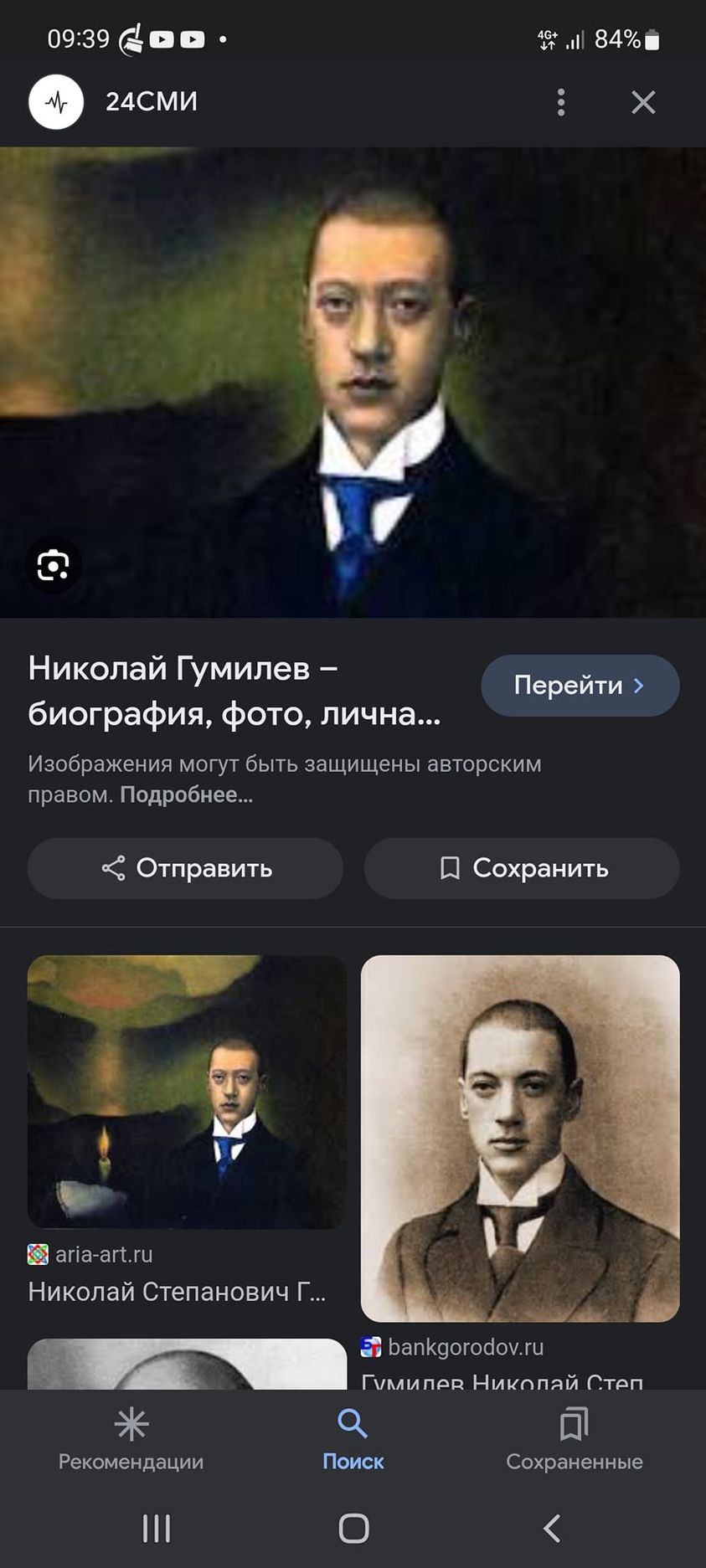Close the image viewer

[642, 102]
